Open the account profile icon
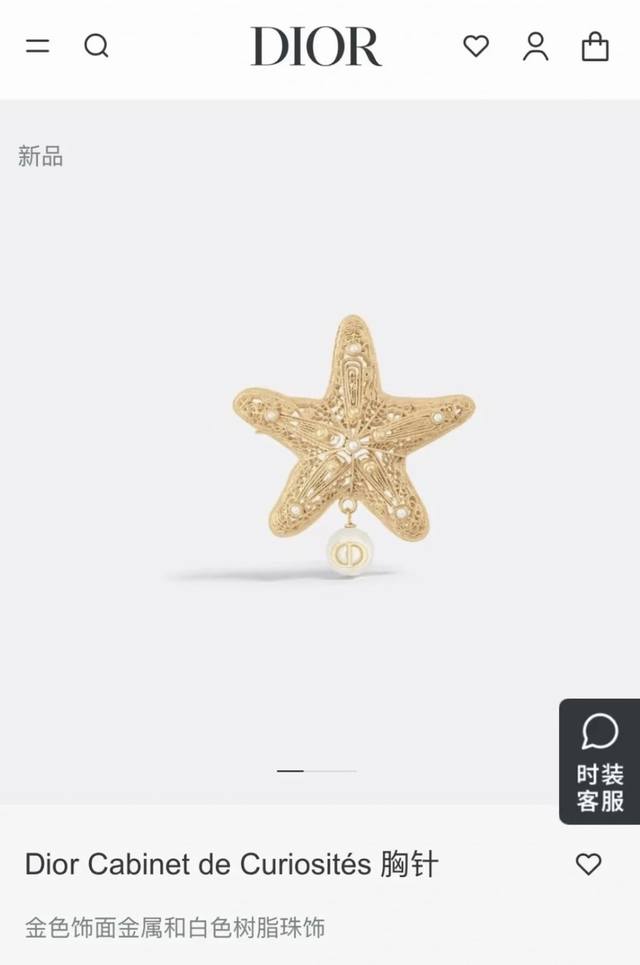640x965 pixels. coord(536,46)
